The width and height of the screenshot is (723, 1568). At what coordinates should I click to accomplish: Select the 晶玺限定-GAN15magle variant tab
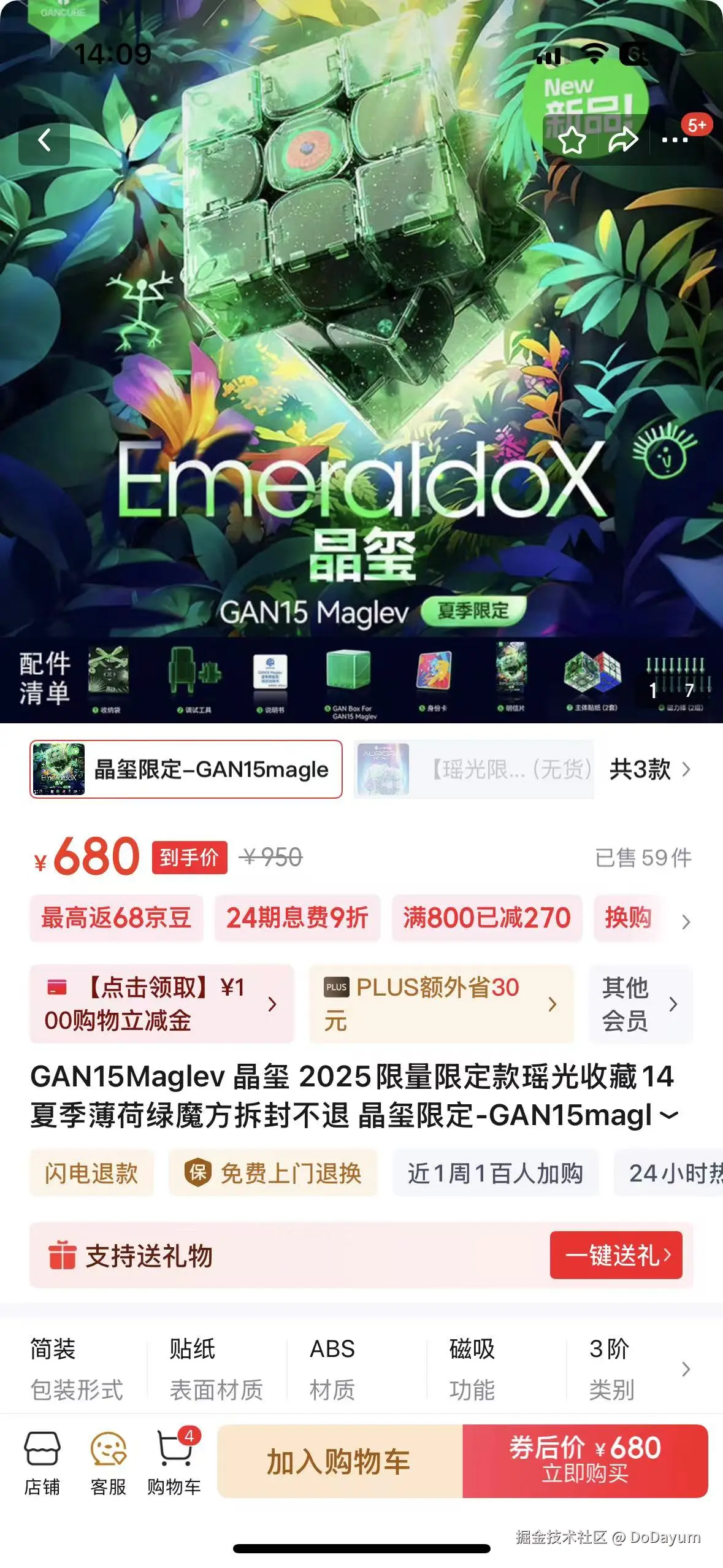(x=184, y=771)
